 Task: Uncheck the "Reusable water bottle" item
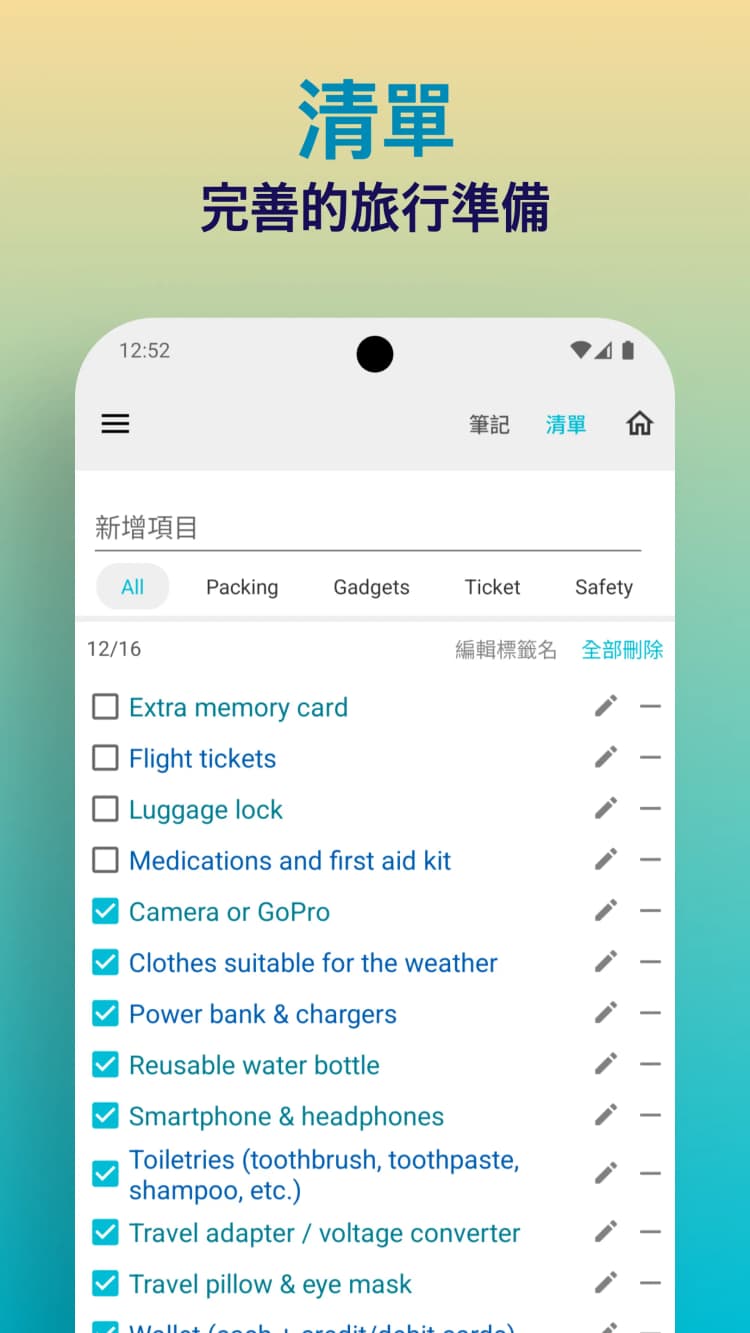105,1064
